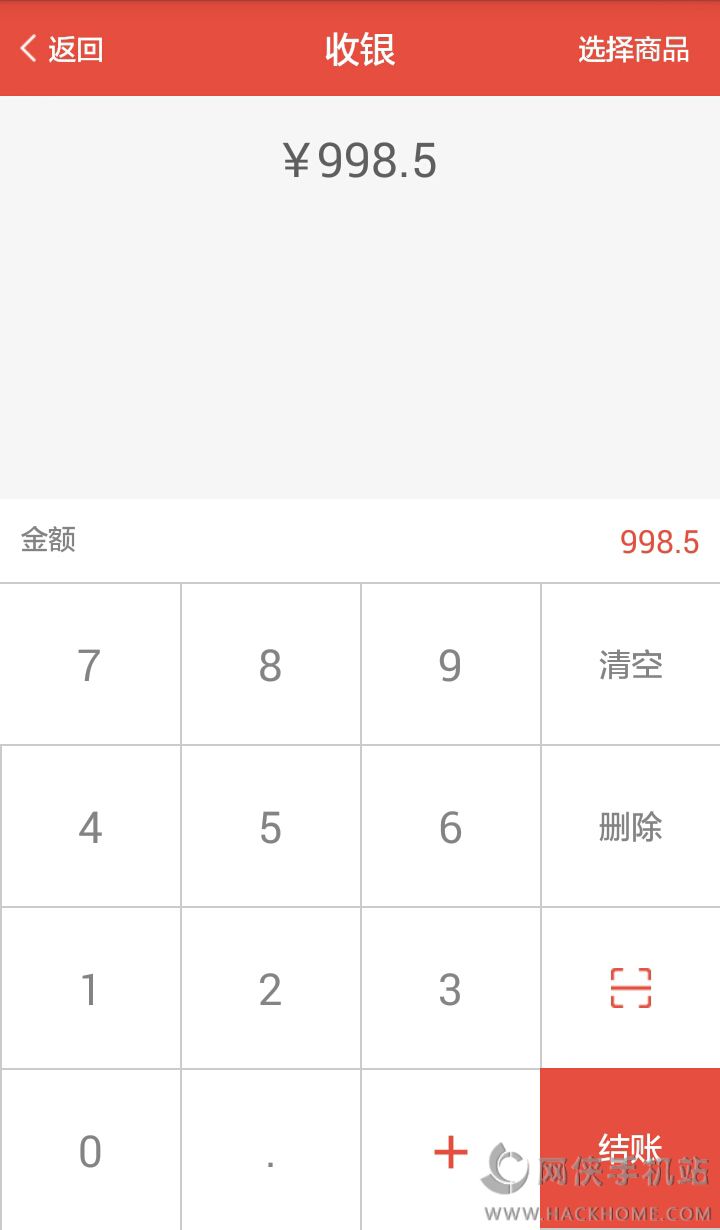Enter digit 1
This screenshot has height=1230, width=720.
pos(90,989)
